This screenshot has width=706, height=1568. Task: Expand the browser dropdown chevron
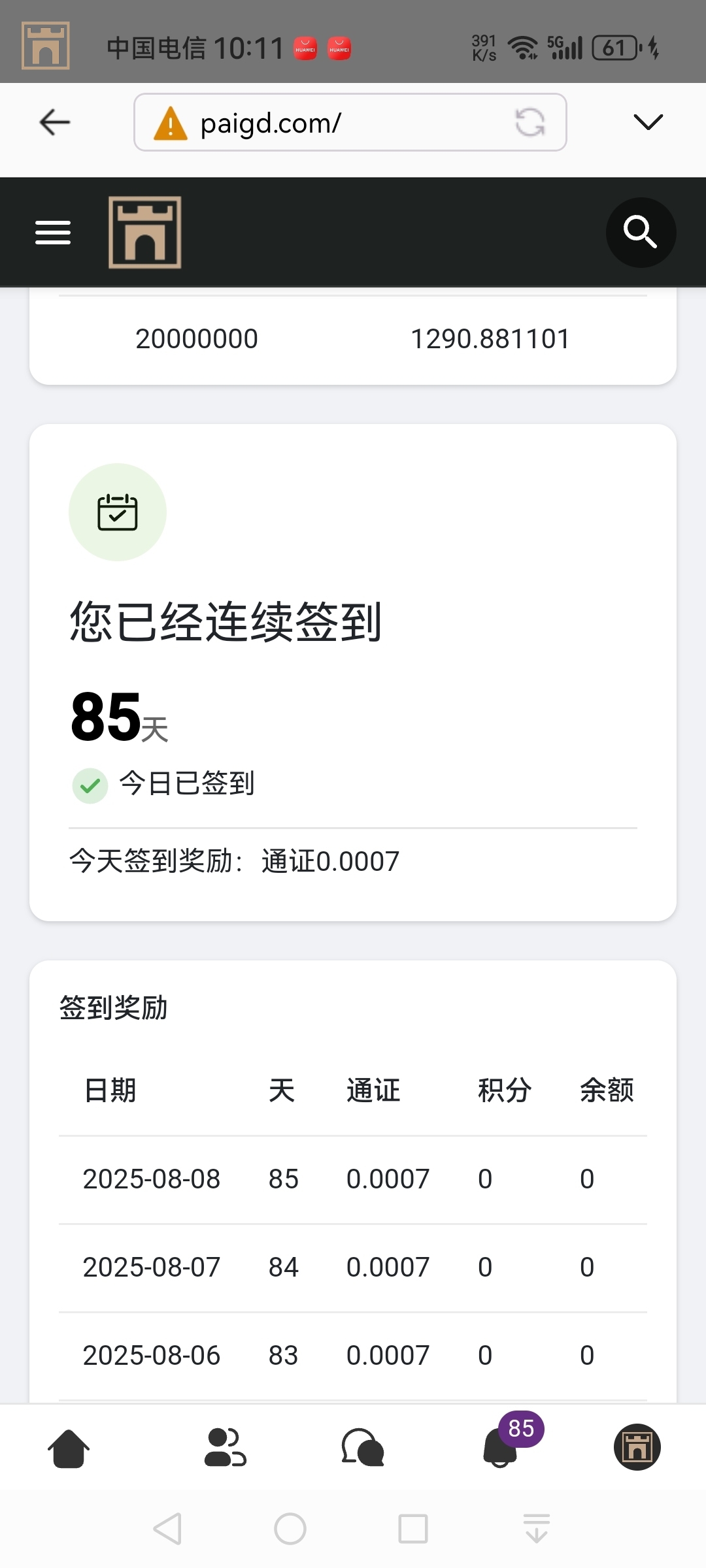pyautogui.click(x=648, y=122)
